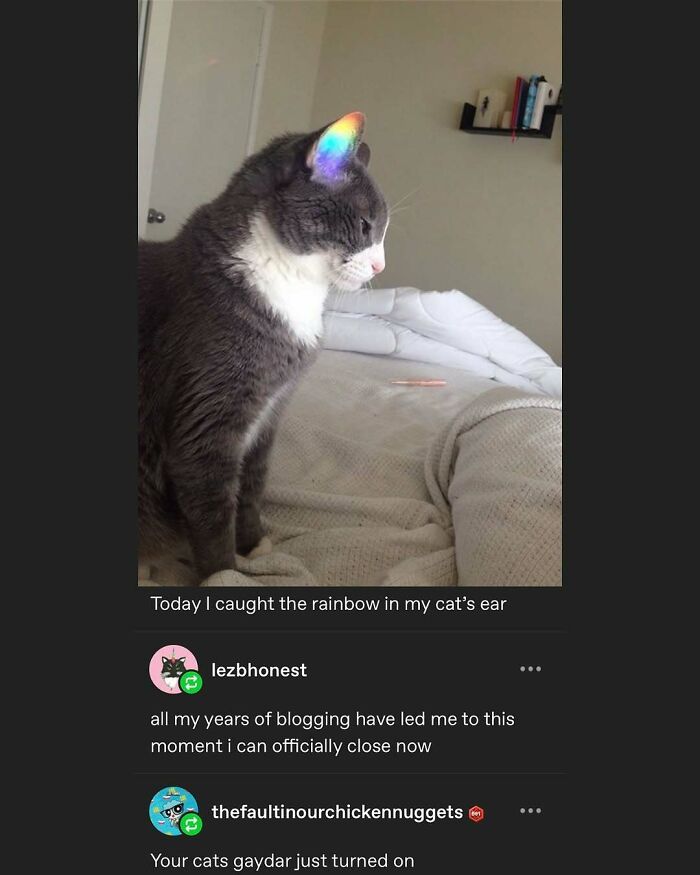700x875 pixels.
Task: Tap the red badge beside thefaultinourchickennuggets
Action: point(476,814)
